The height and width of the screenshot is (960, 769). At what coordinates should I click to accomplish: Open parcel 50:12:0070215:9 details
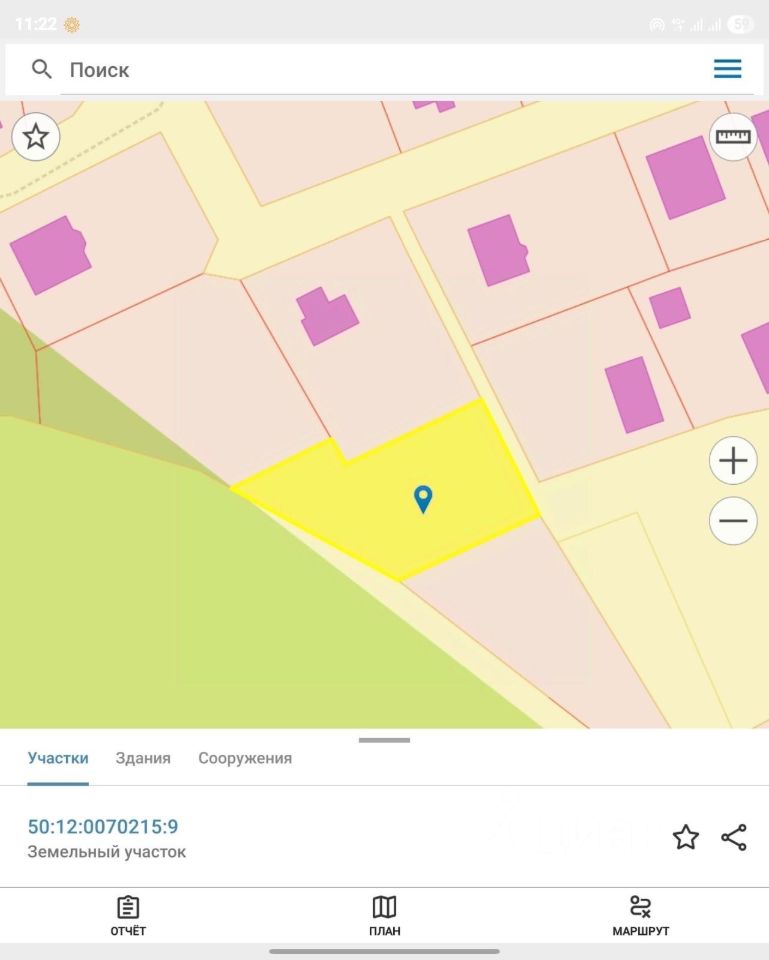click(x=103, y=827)
